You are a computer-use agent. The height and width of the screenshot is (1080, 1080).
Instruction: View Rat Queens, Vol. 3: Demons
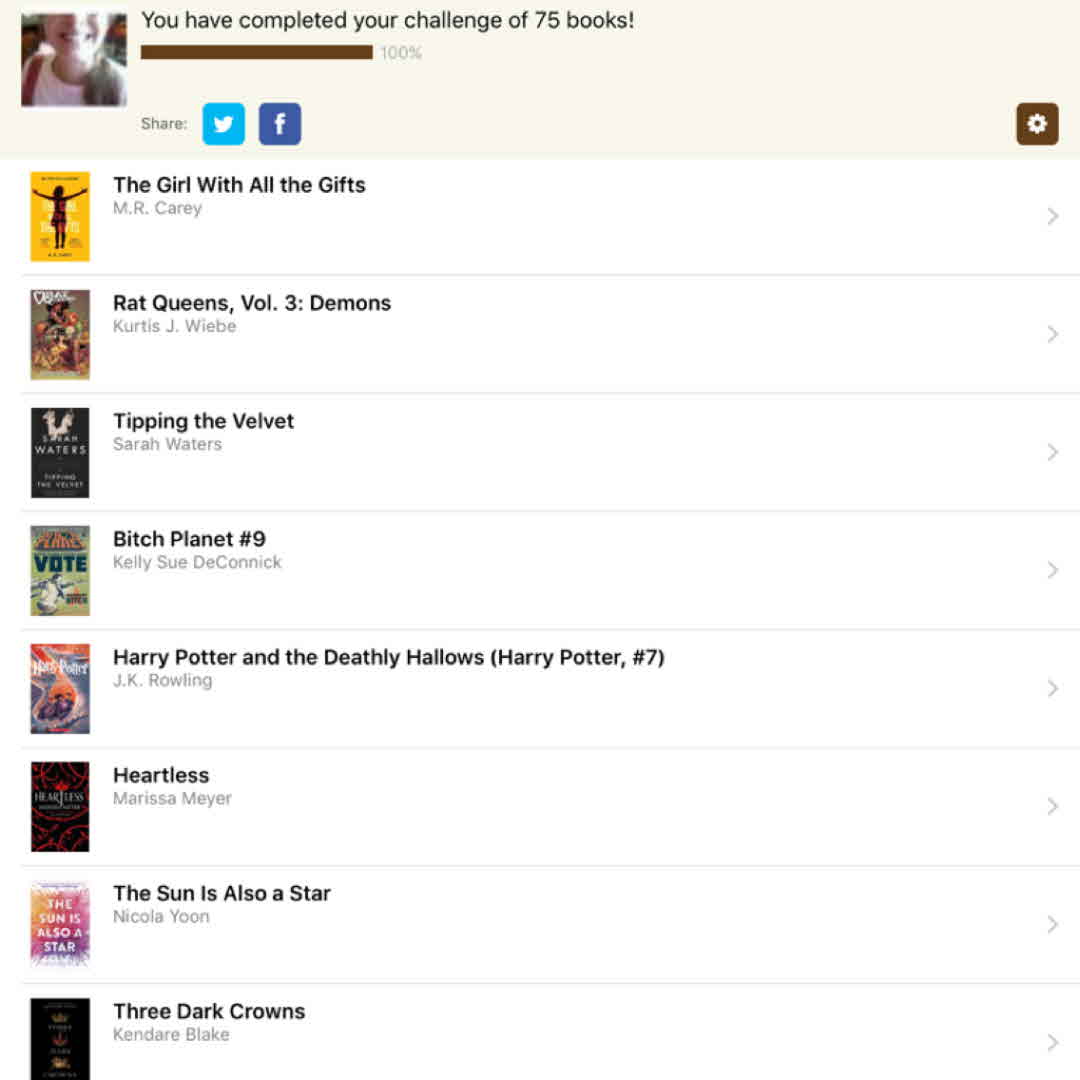coord(251,304)
